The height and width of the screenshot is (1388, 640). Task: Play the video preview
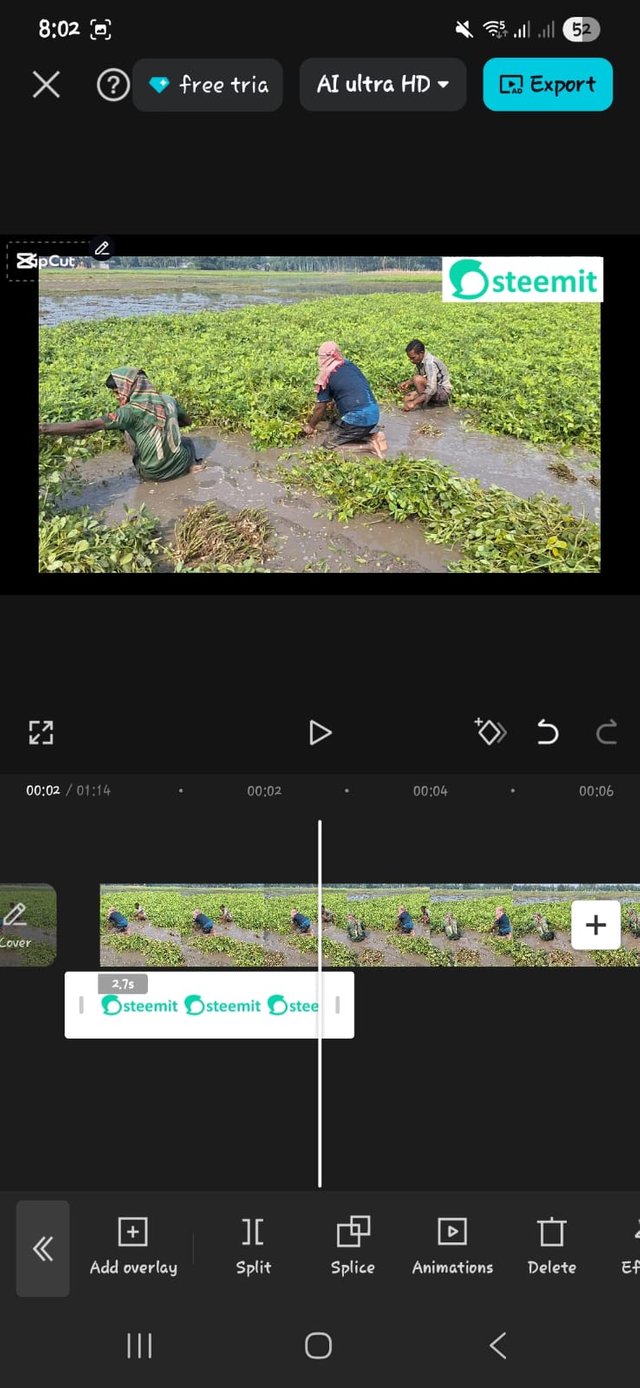point(320,732)
